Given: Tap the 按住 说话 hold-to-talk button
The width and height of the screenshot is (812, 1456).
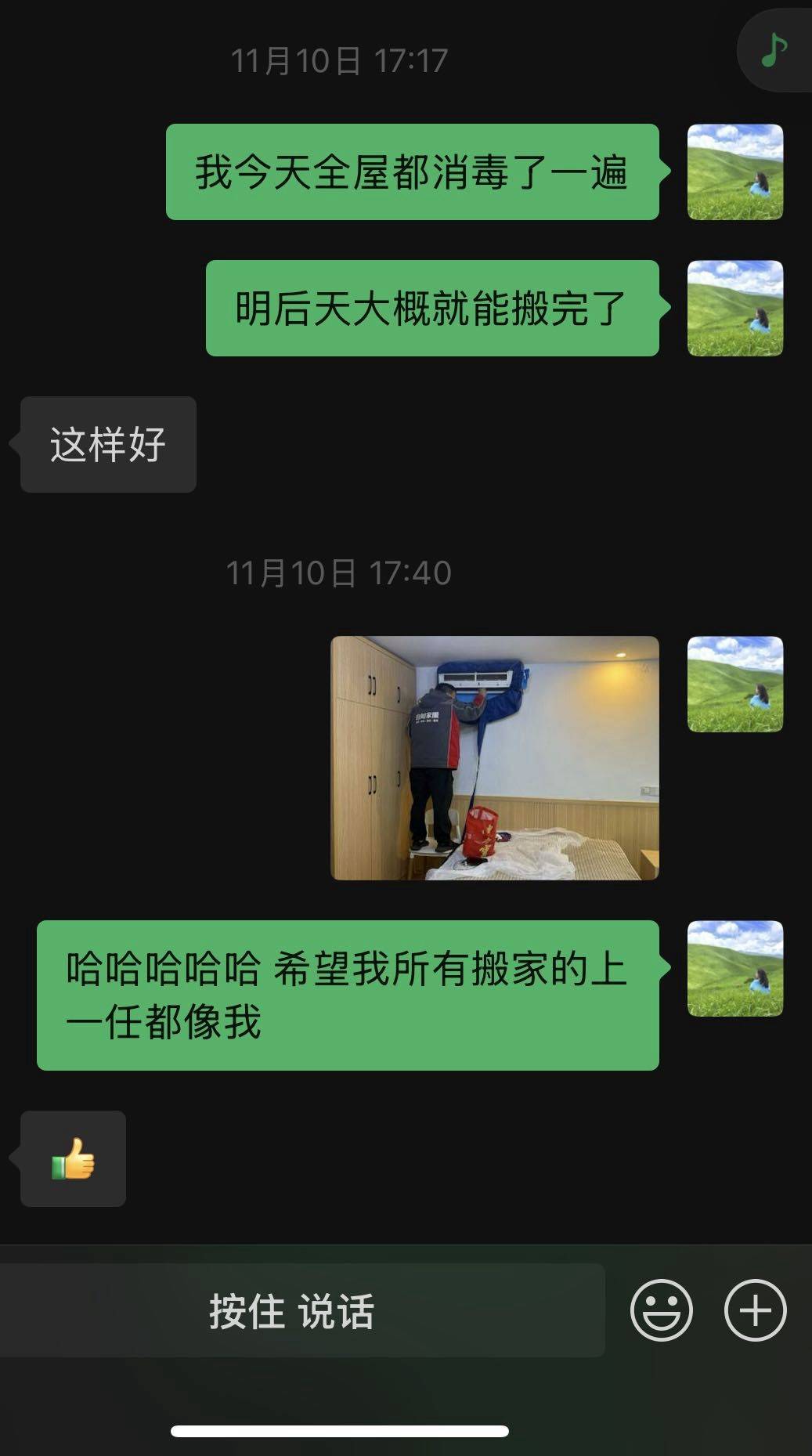Looking at the screenshot, I should tap(292, 1310).
